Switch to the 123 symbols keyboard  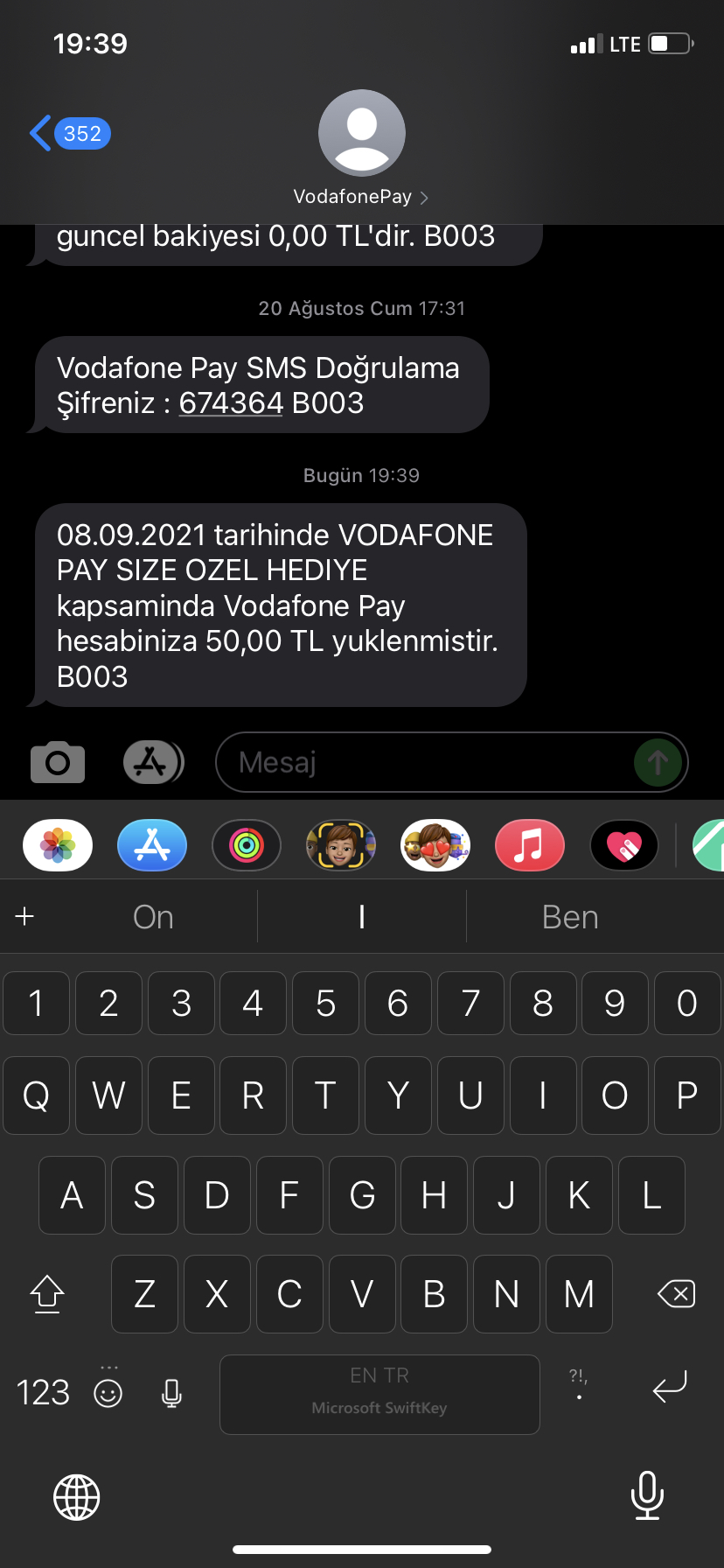click(43, 1392)
